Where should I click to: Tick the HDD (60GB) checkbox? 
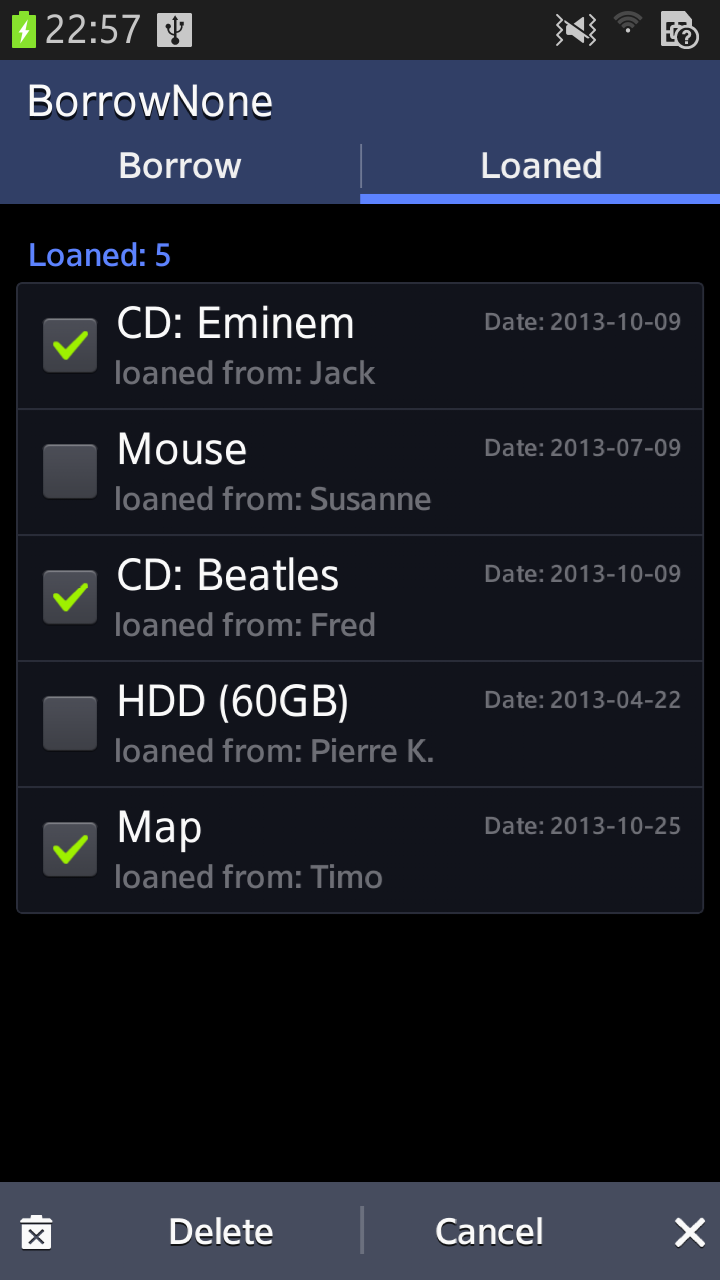coord(70,724)
